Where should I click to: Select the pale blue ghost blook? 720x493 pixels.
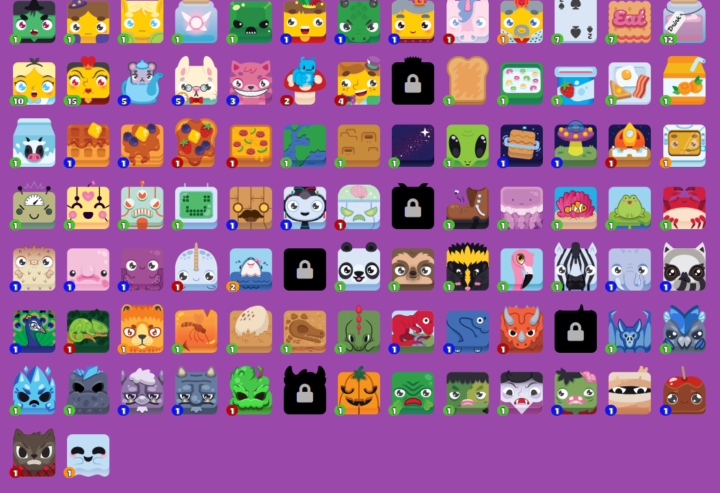click(x=88, y=454)
